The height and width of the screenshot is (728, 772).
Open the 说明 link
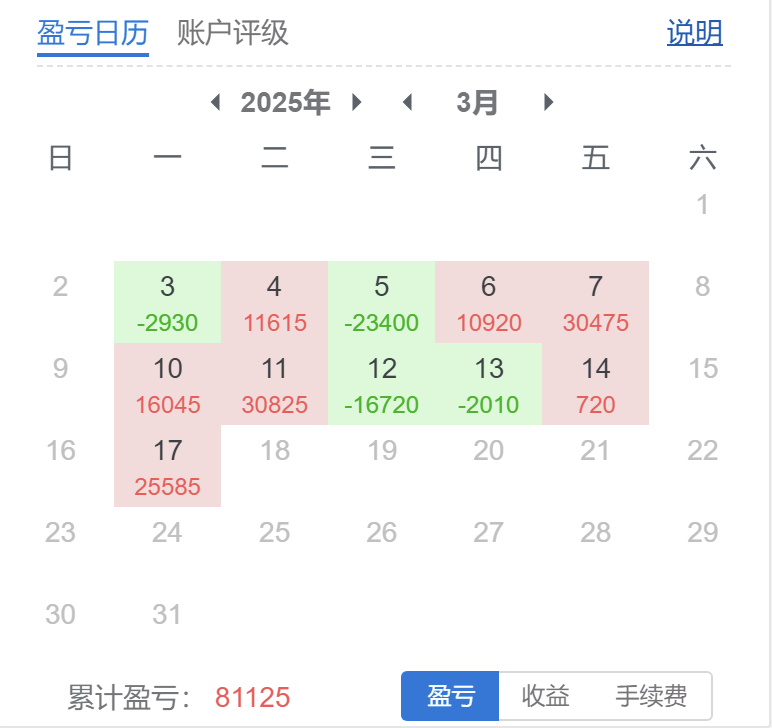(x=694, y=33)
